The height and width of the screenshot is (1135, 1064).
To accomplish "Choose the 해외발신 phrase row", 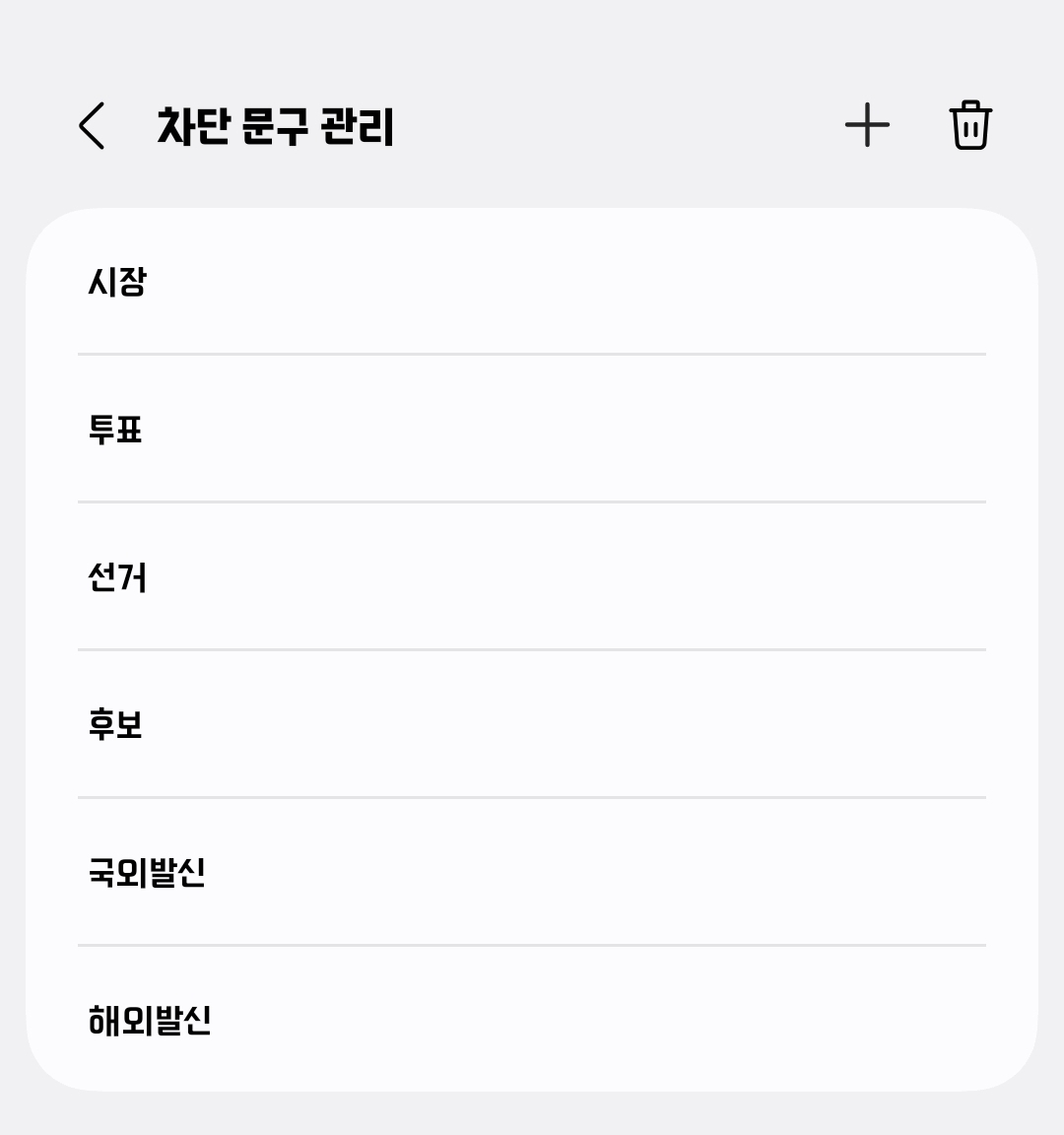I will 532,1019.
